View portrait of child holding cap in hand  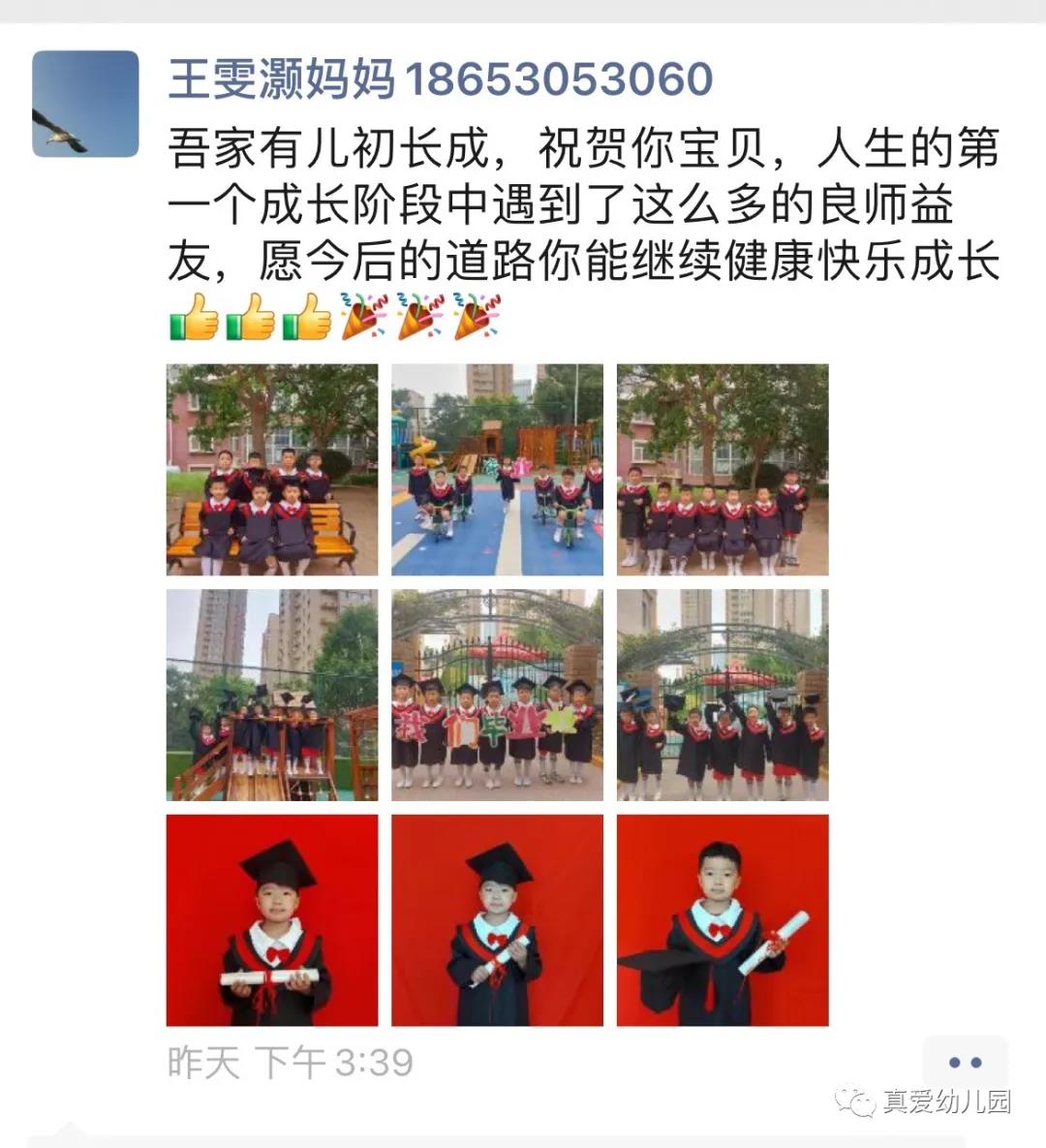[723, 919]
